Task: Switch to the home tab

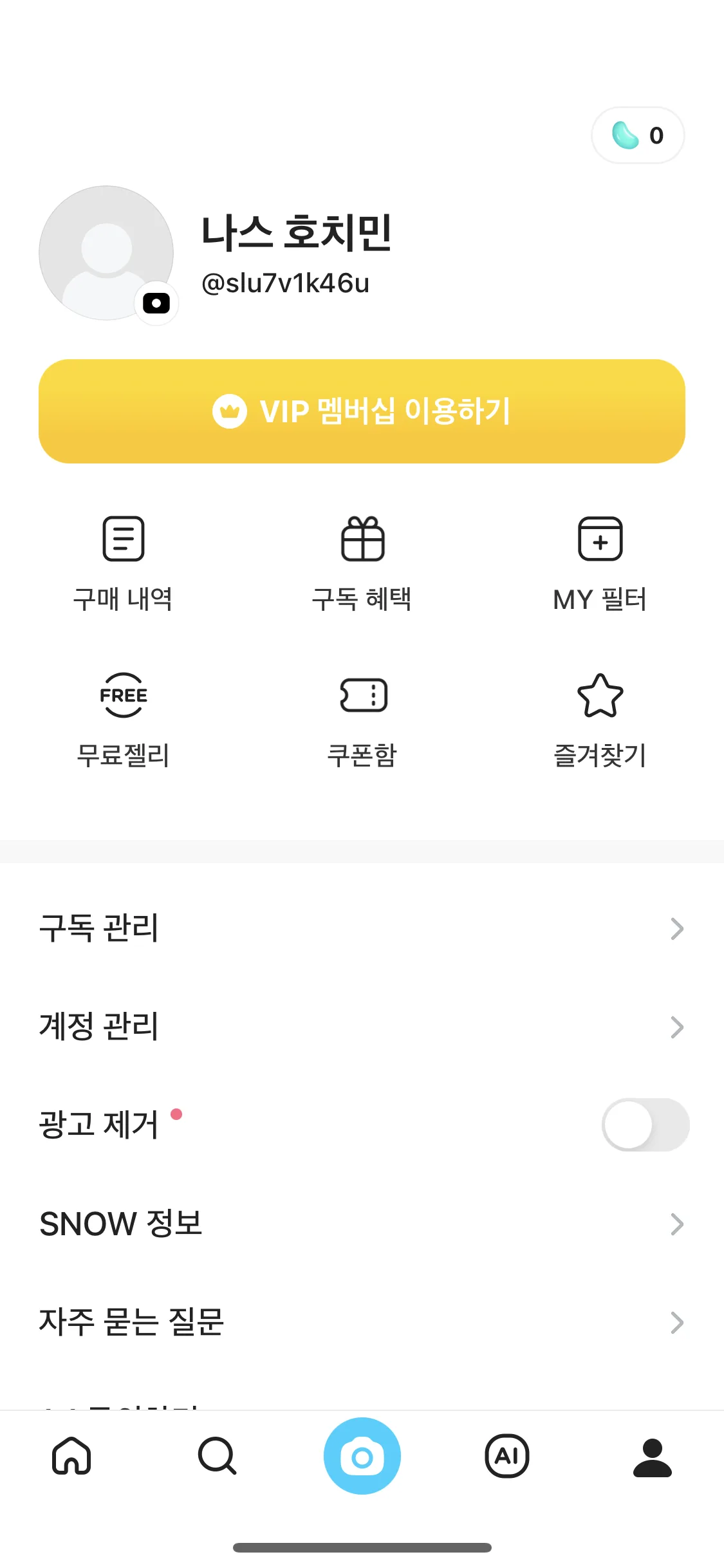Action: (71, 1456)
